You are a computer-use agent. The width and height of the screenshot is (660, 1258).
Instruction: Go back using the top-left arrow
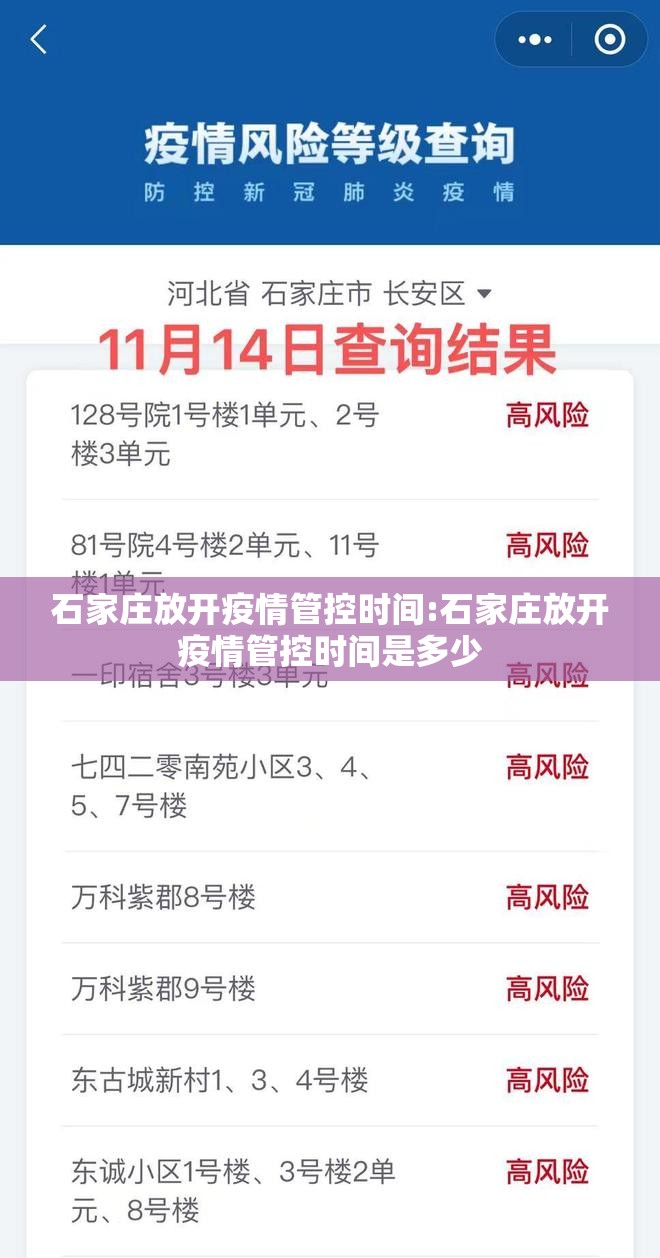pos(39,40)
